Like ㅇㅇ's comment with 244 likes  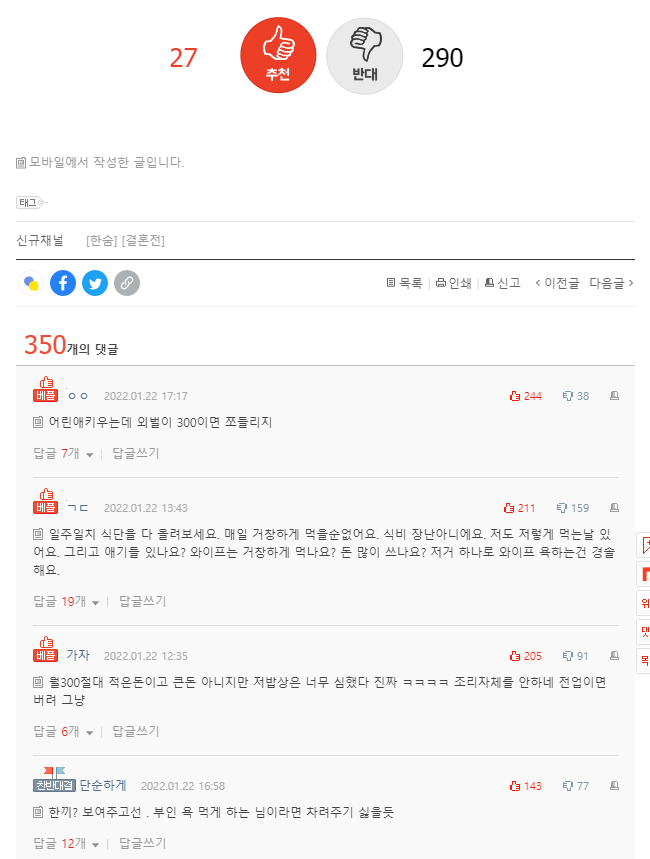tap(526, 396)
